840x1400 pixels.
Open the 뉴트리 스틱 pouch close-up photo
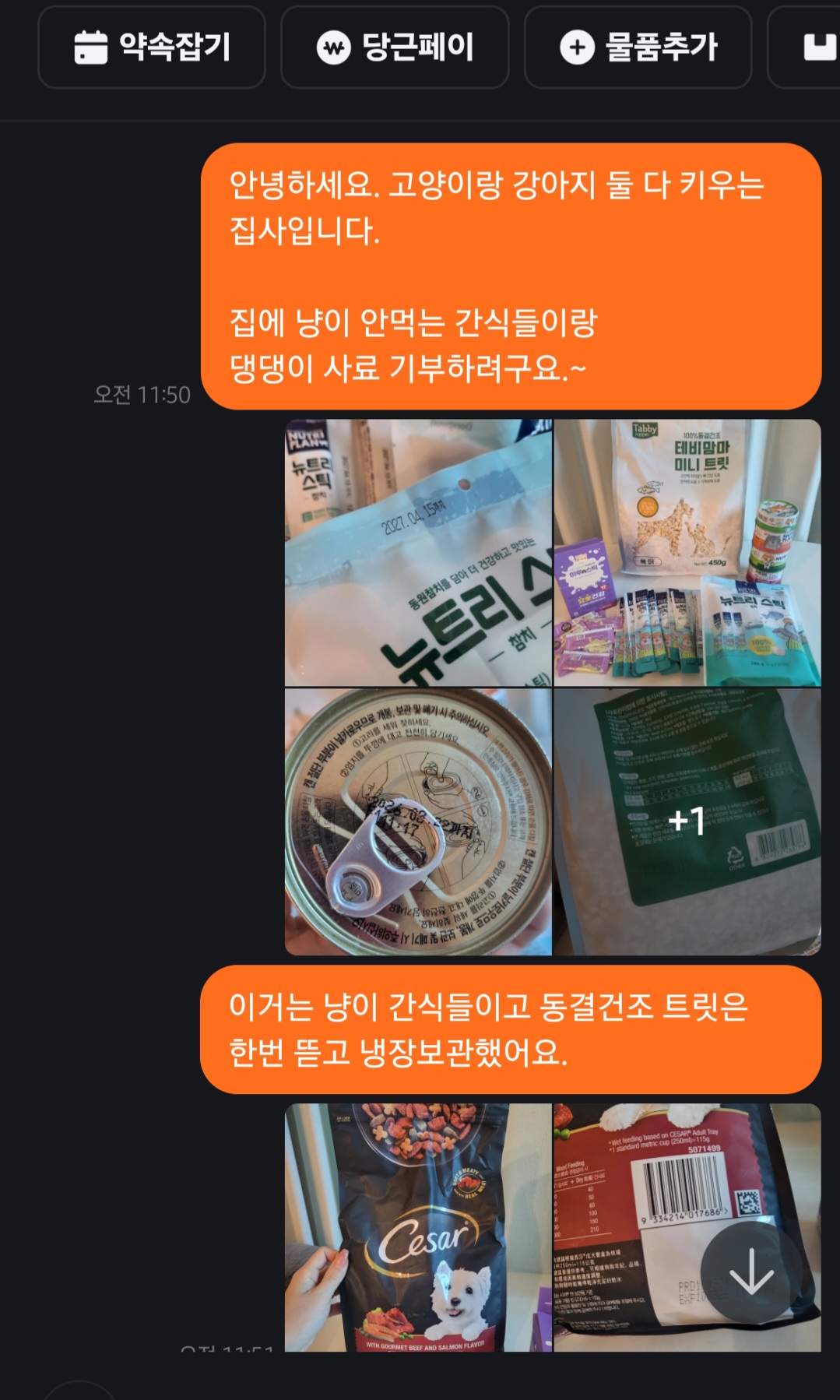[418, 553]
